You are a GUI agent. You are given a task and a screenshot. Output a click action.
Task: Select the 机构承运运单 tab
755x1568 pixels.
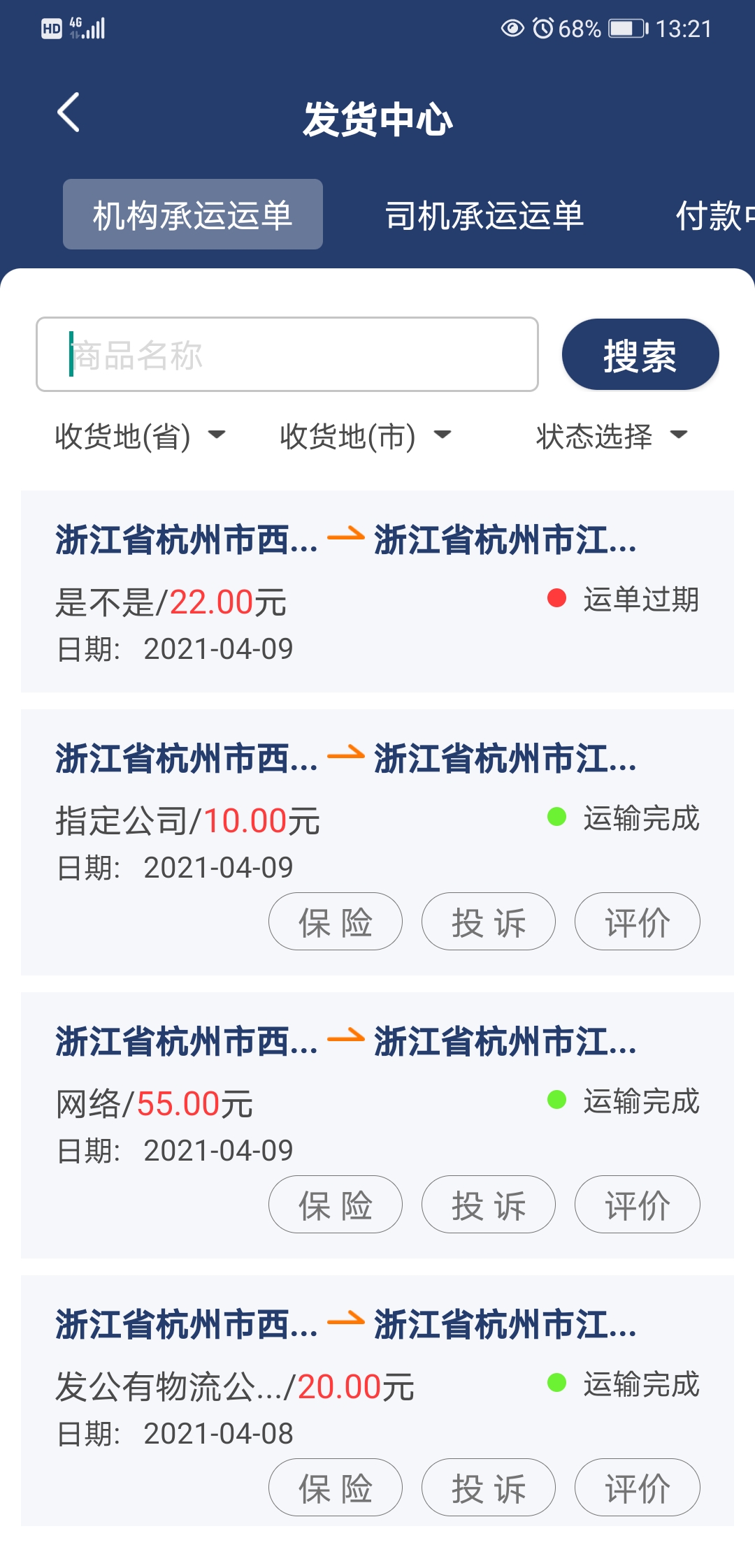click(193, 215)
